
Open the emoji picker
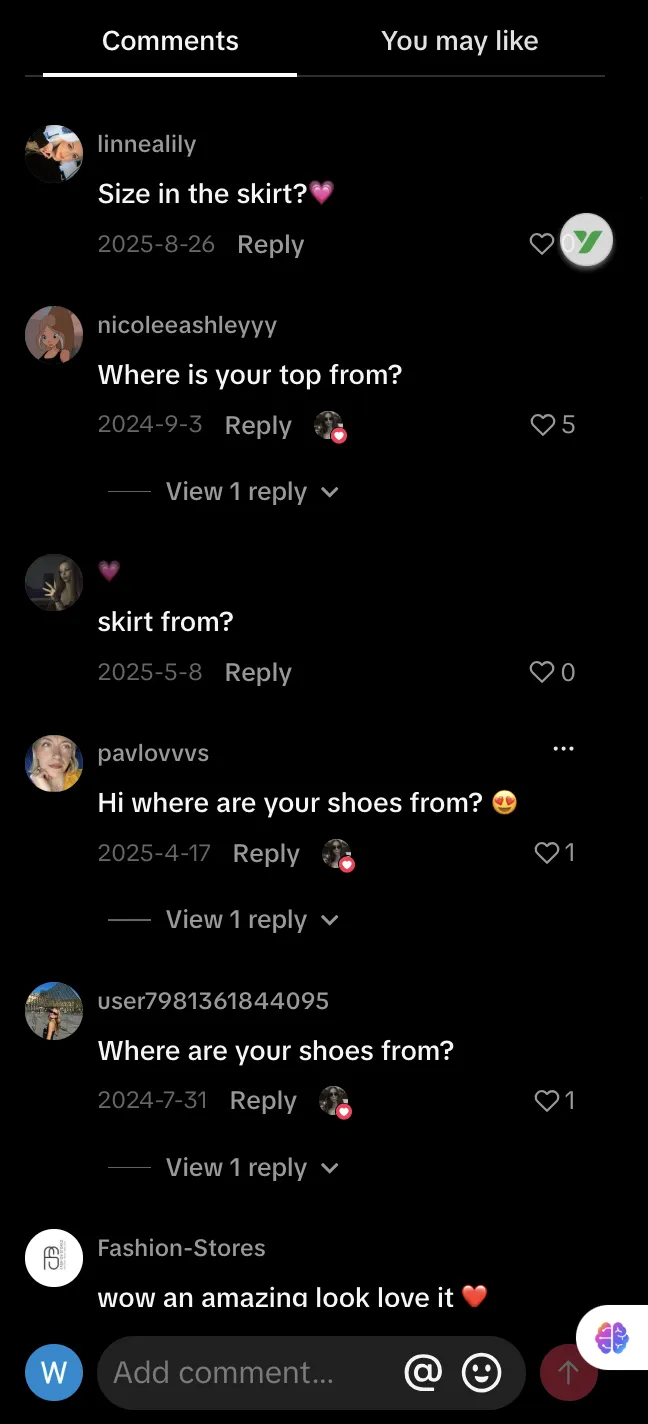[x=481, y=1373]
